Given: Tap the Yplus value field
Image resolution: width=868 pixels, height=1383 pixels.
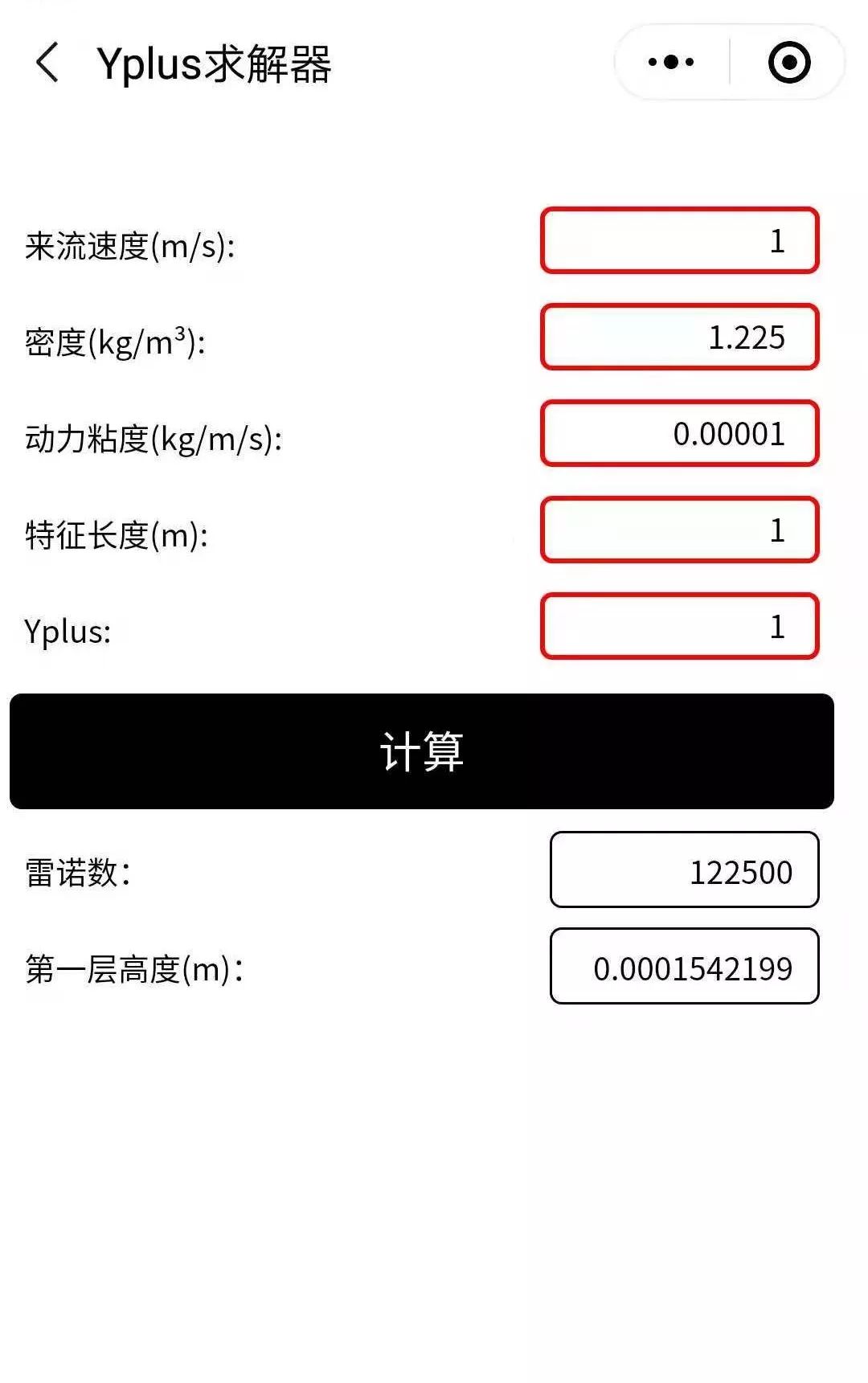Looking at the screenshot, I should (680, 627).
